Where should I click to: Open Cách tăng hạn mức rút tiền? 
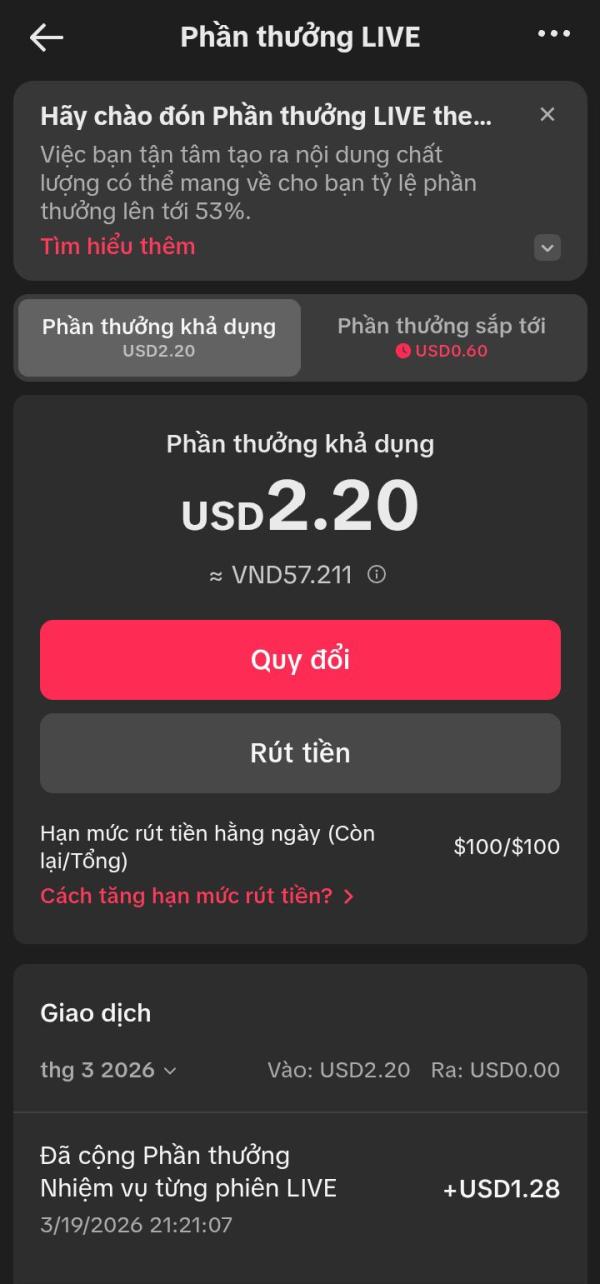pos(197,896)
